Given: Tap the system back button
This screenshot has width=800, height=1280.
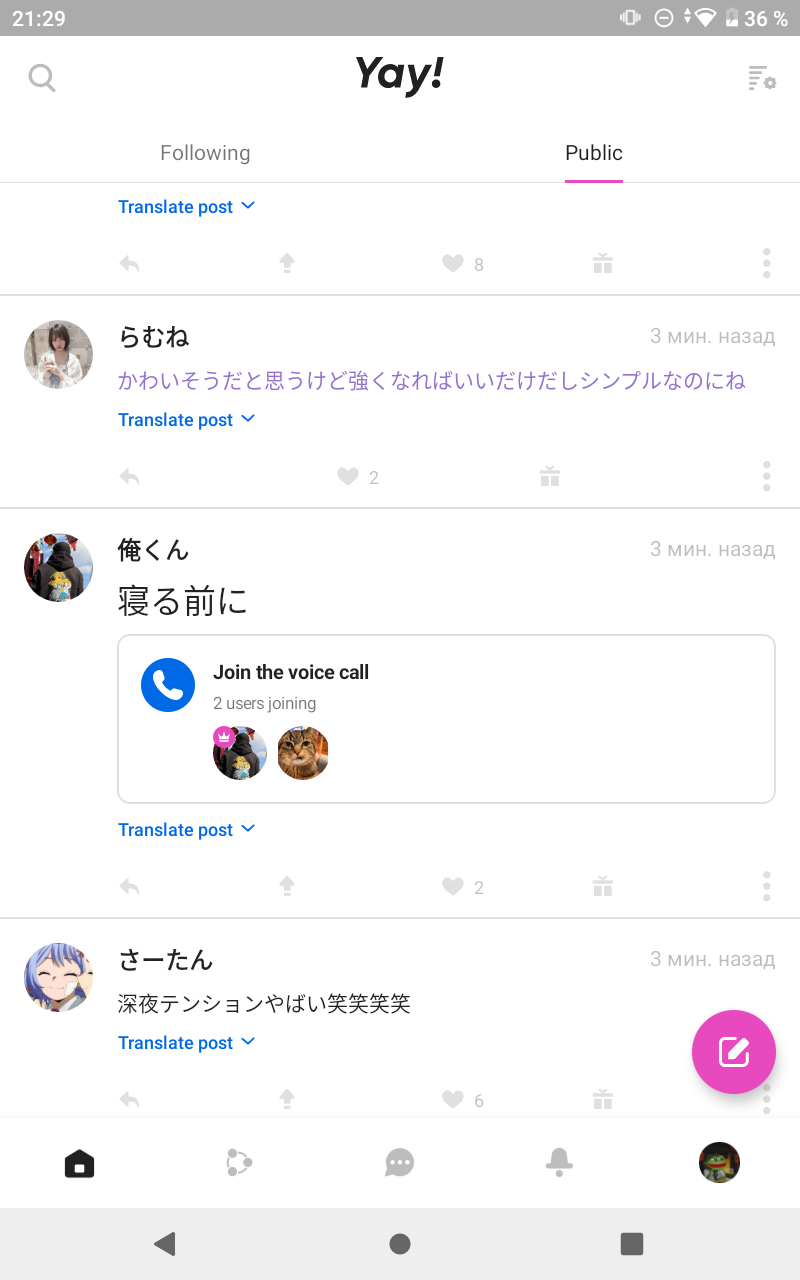Looking at the screenshot, I should (x=165, y=1243).
